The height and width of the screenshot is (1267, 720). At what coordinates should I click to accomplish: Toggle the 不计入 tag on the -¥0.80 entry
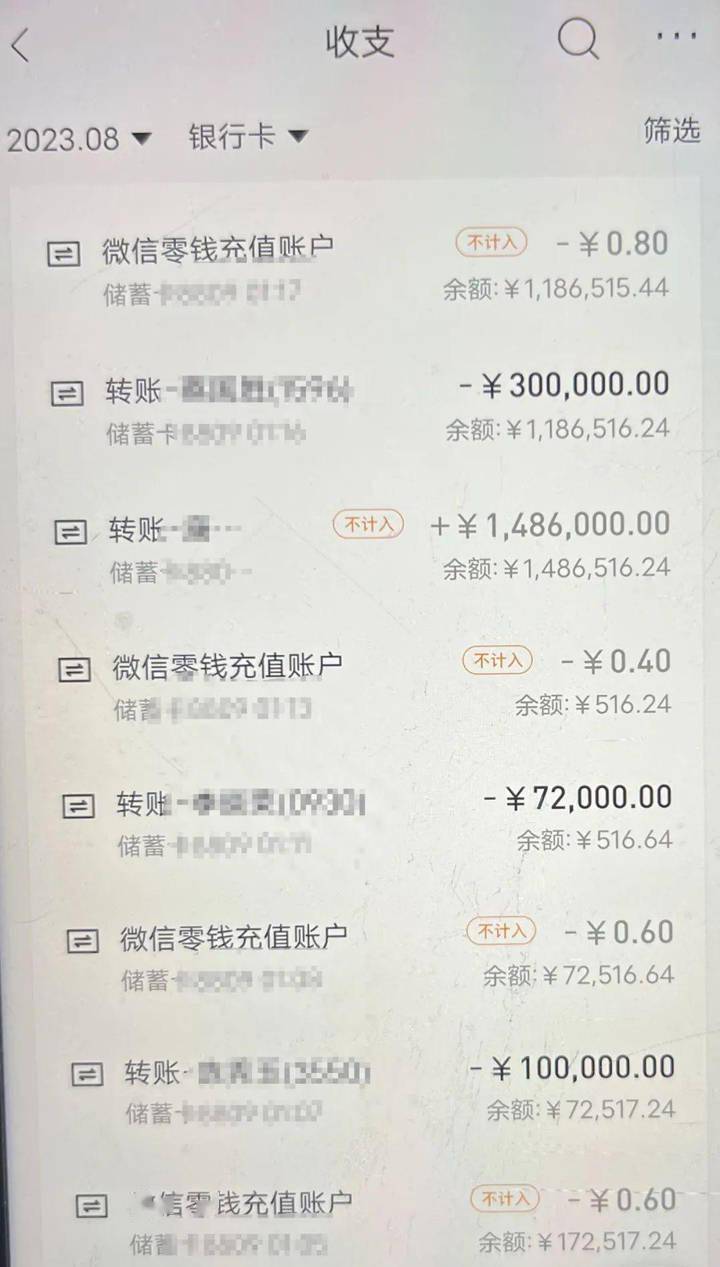[x=491, y=243]
